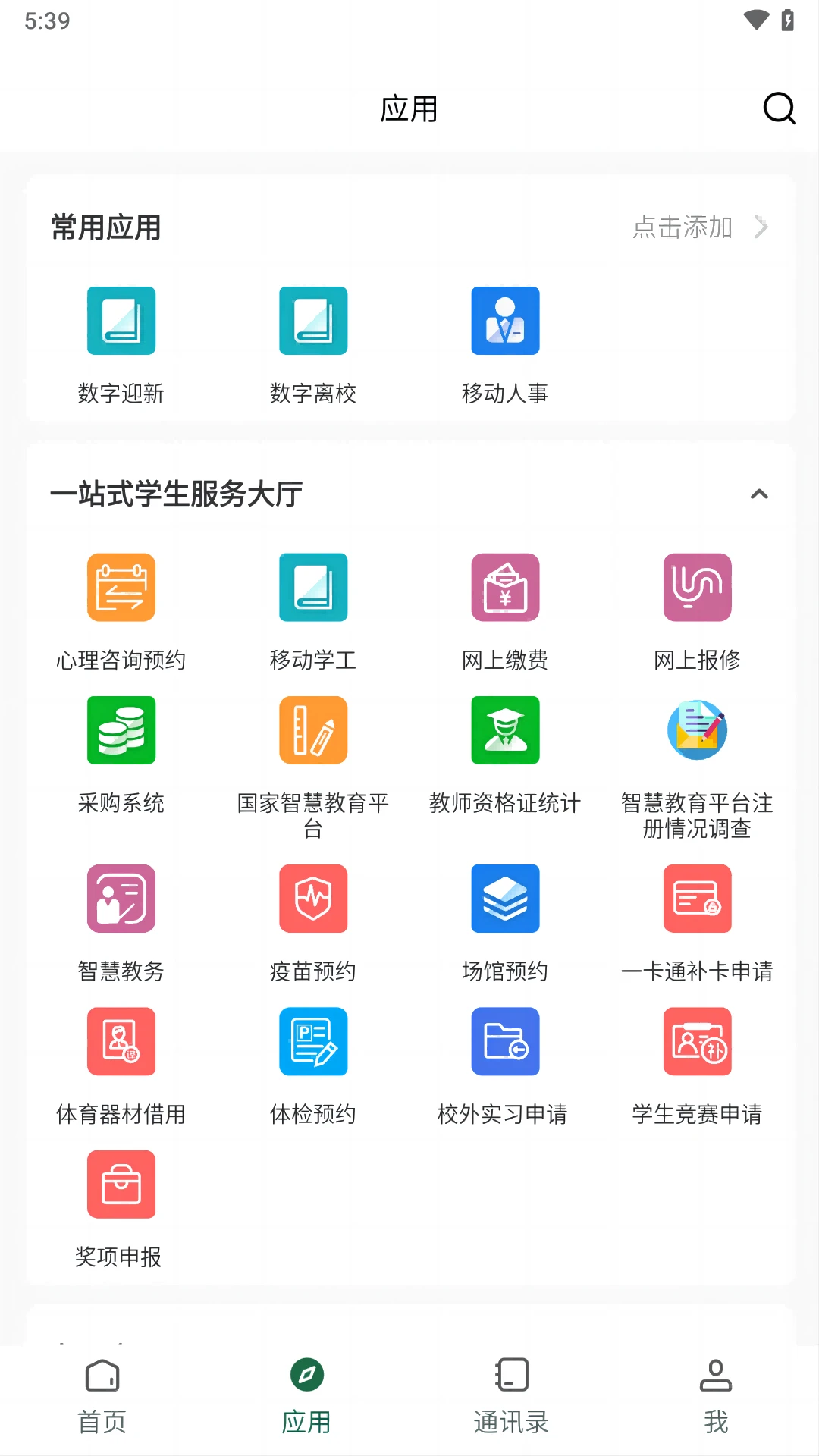This screenshot has height=1456, width=819.
Task: Open 心理咨询预约
Action: coord(121,588)
